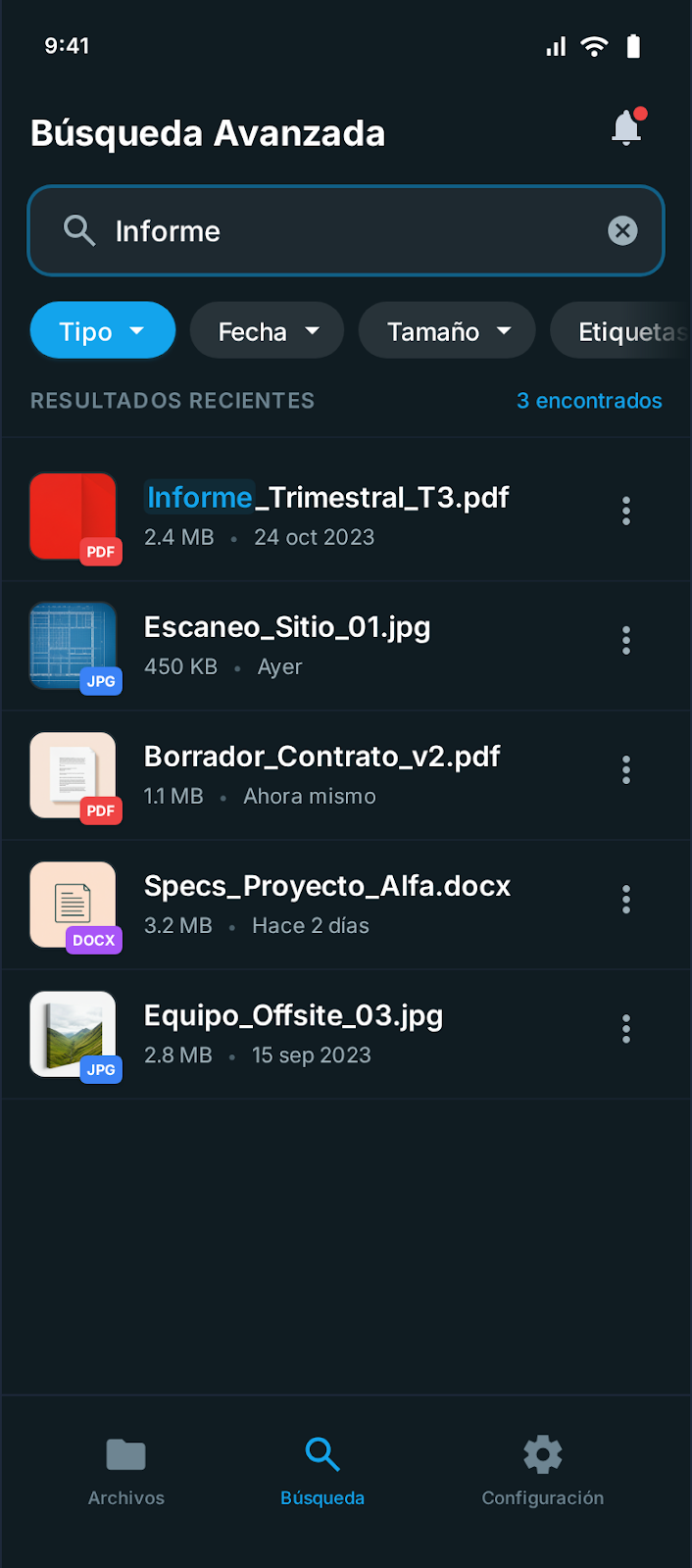Open more options for Equipo_Offsite_03.jpg
The height and width of the screenshot is (1568, 692).
tap(626, 1028)
